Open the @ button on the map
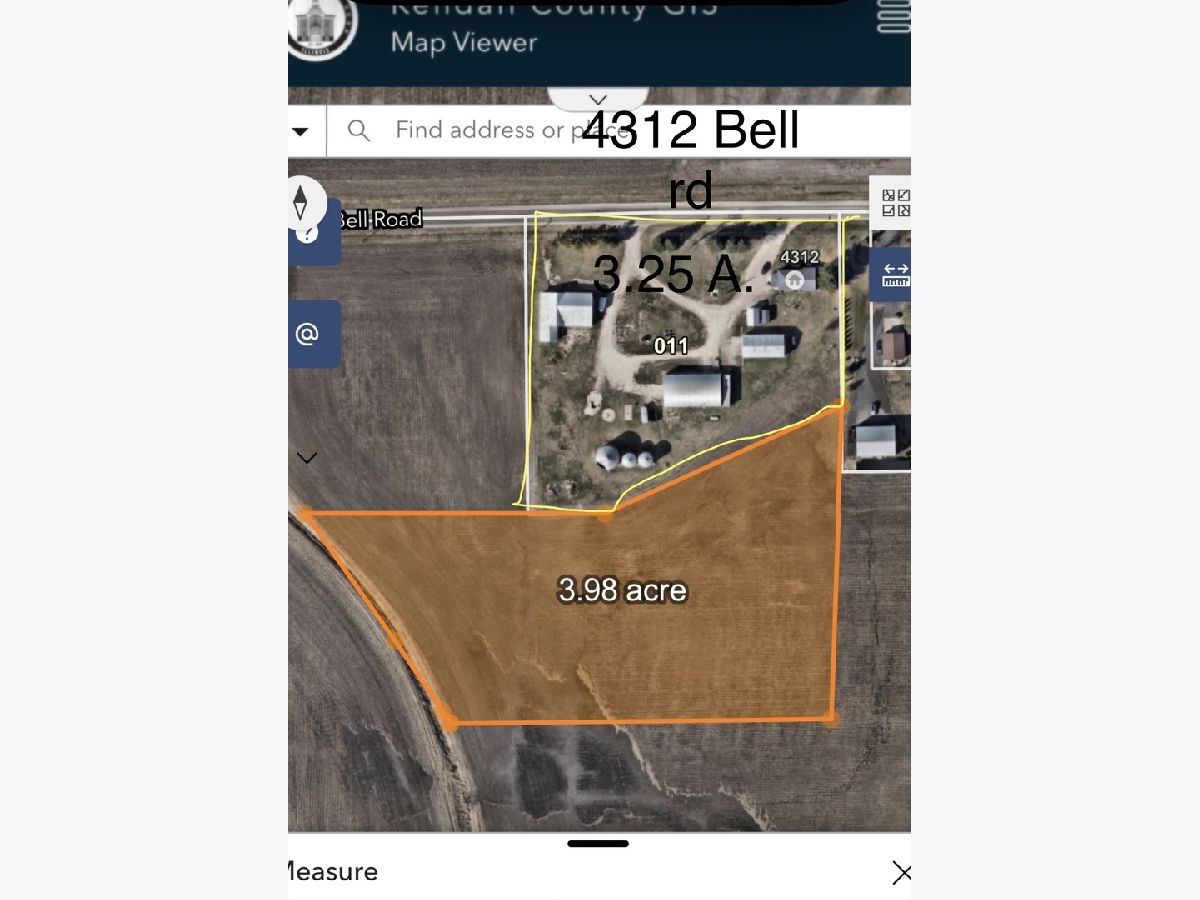1200x900 pixels. tap(307, 334)
